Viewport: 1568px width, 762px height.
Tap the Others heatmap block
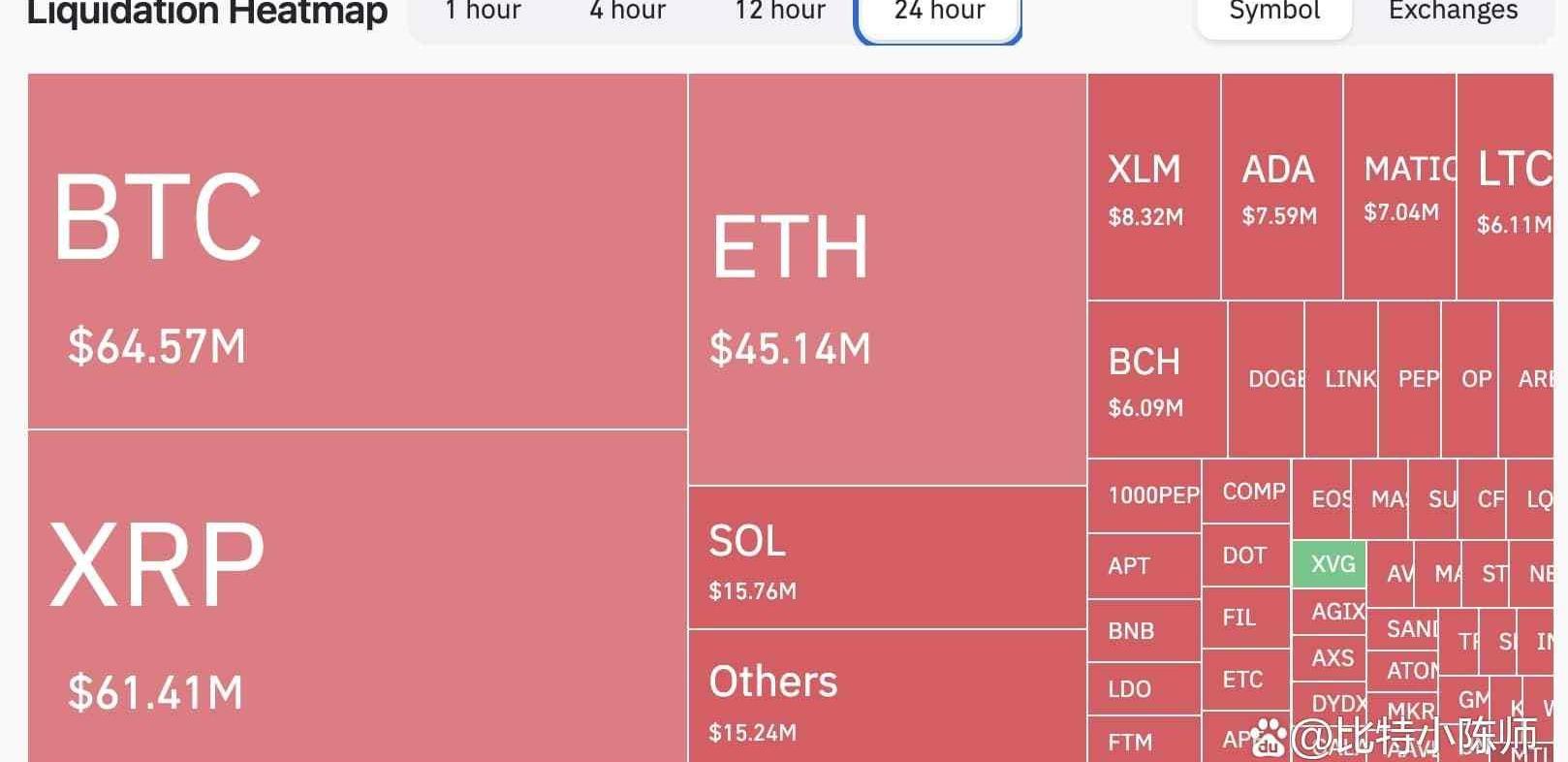tap(887, 695)
